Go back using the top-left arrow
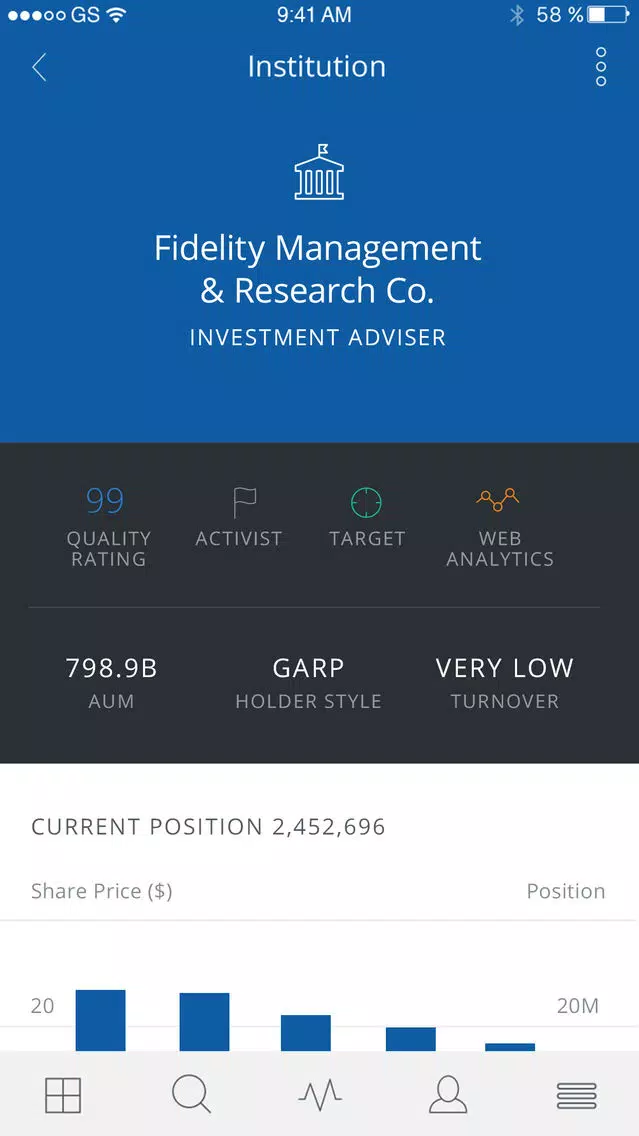Screen dimensions: 639x1136 (x=39, y=67)
